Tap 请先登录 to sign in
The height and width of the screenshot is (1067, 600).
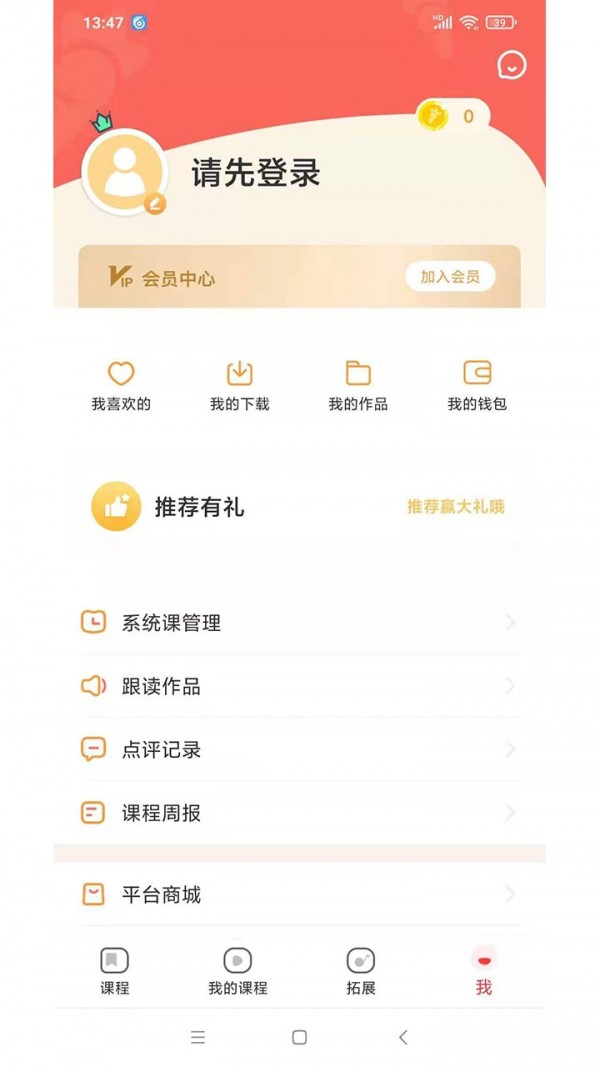click(256, 173)
